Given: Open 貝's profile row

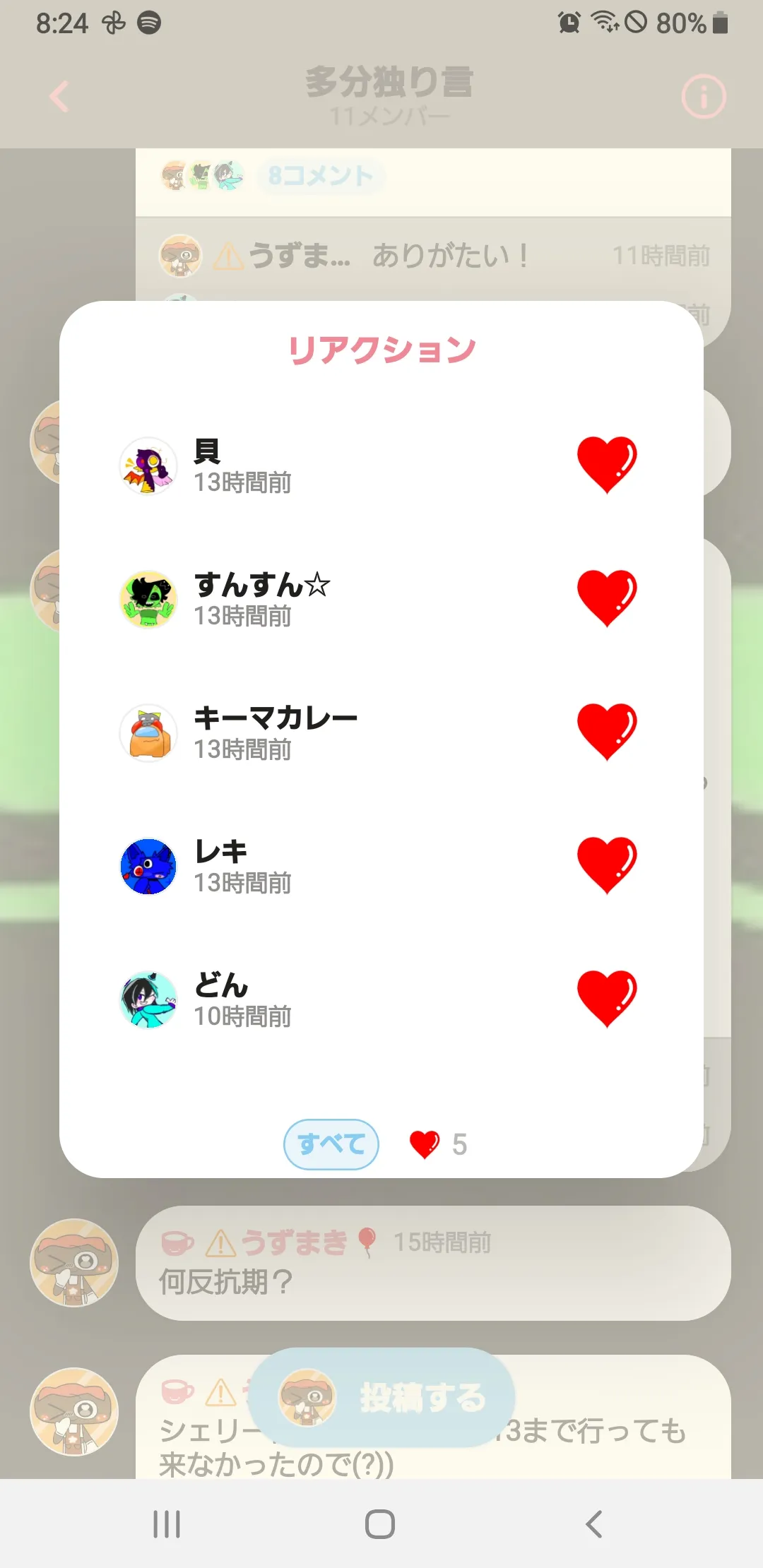Looking at the screenshot, I should 381,466.
